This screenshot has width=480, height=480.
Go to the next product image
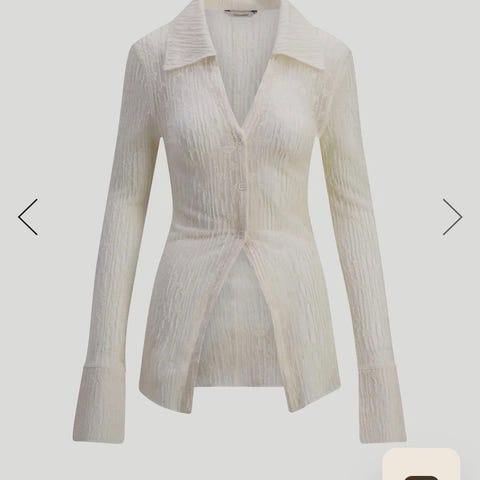[452, 217]
